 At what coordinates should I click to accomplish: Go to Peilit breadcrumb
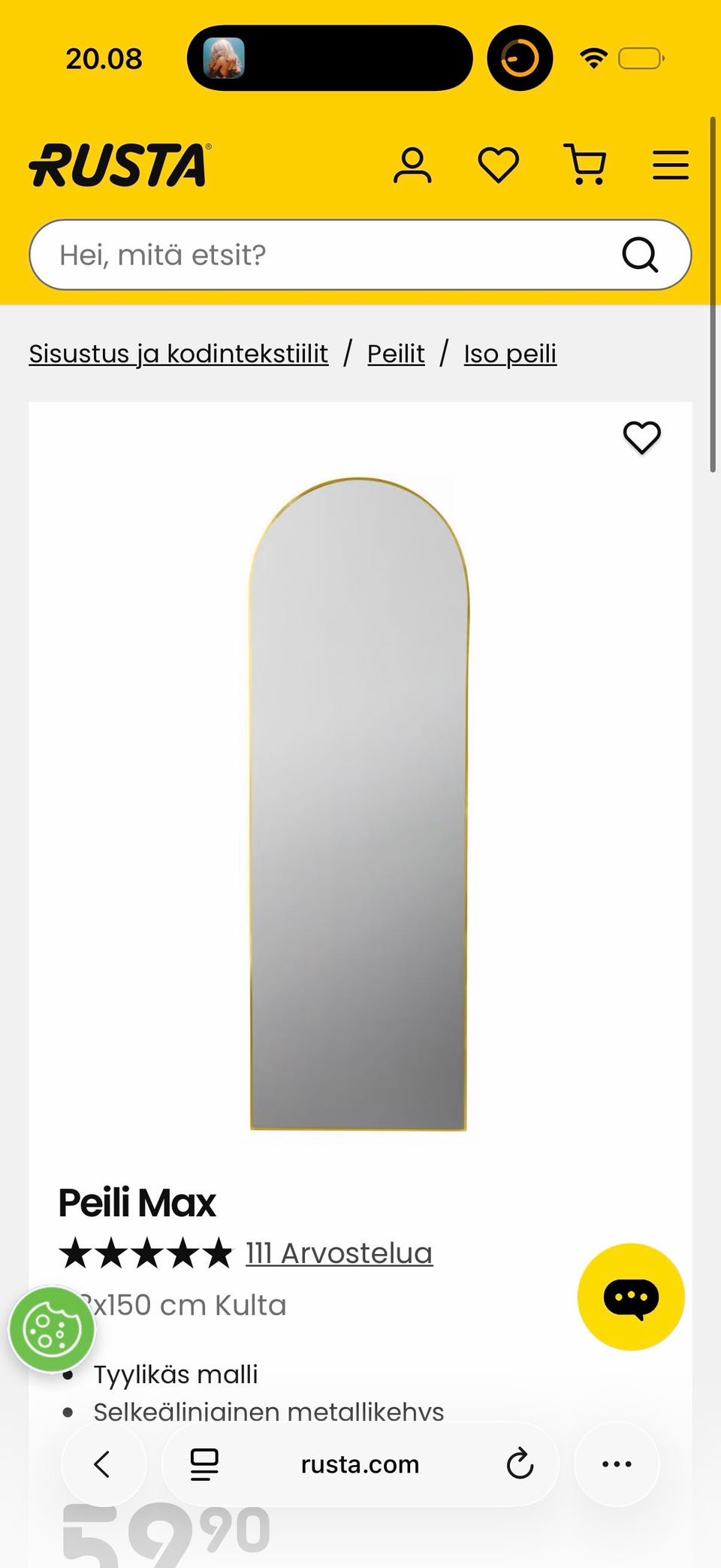(x=396, y=353)
